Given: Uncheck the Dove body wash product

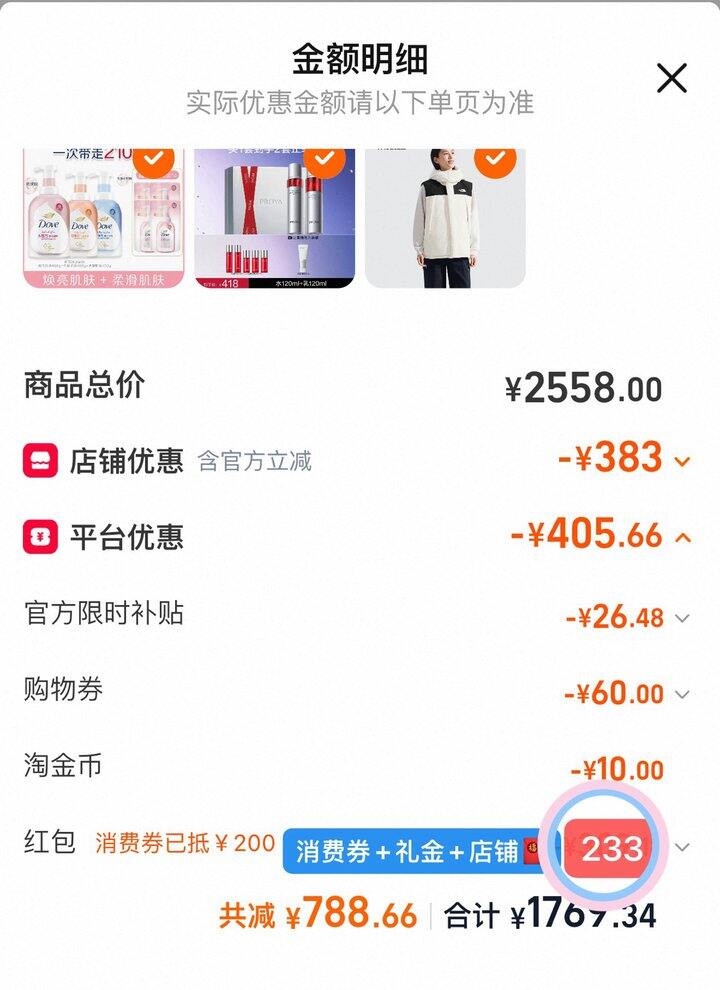Looking at the screenshot, I should pos(153,160).
